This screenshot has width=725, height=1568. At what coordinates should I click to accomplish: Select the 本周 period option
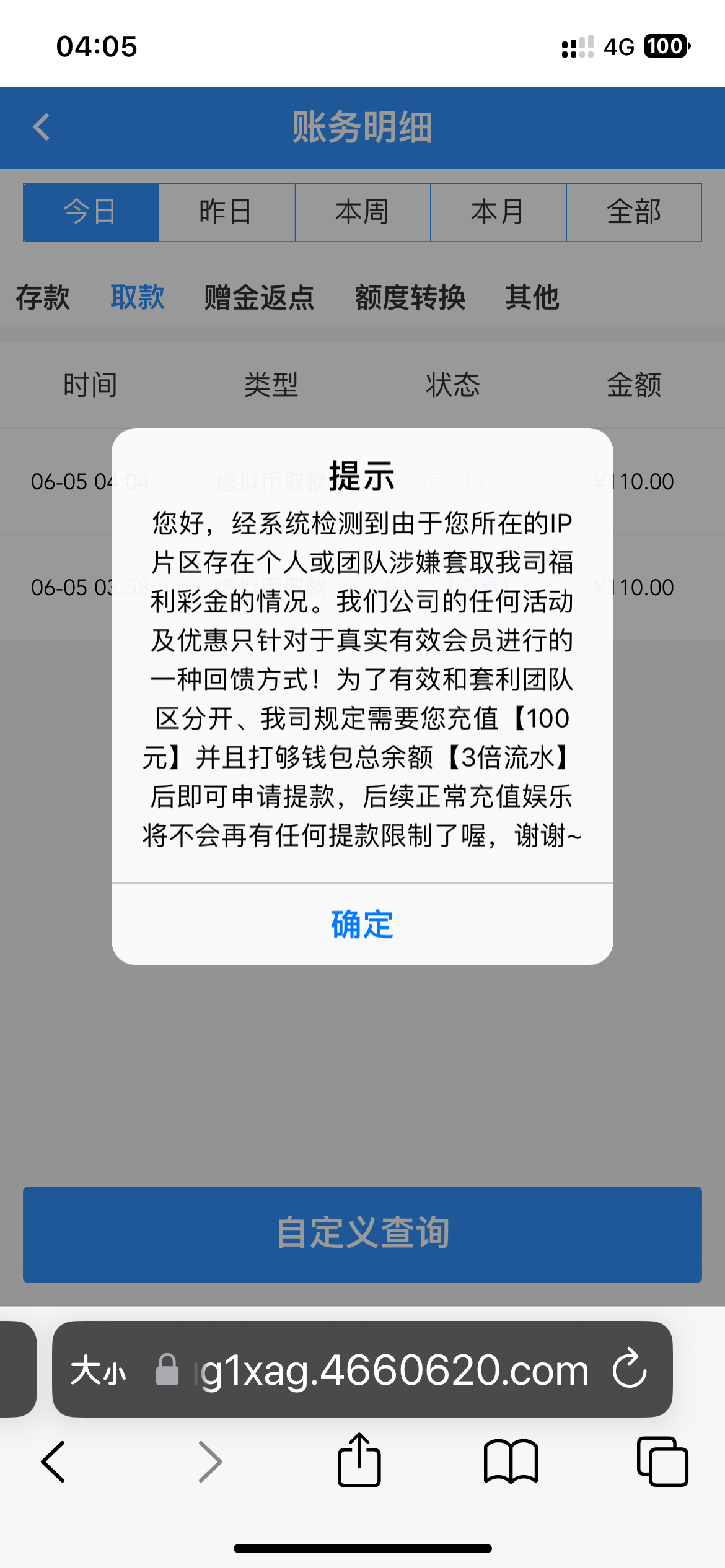(362, 212)
